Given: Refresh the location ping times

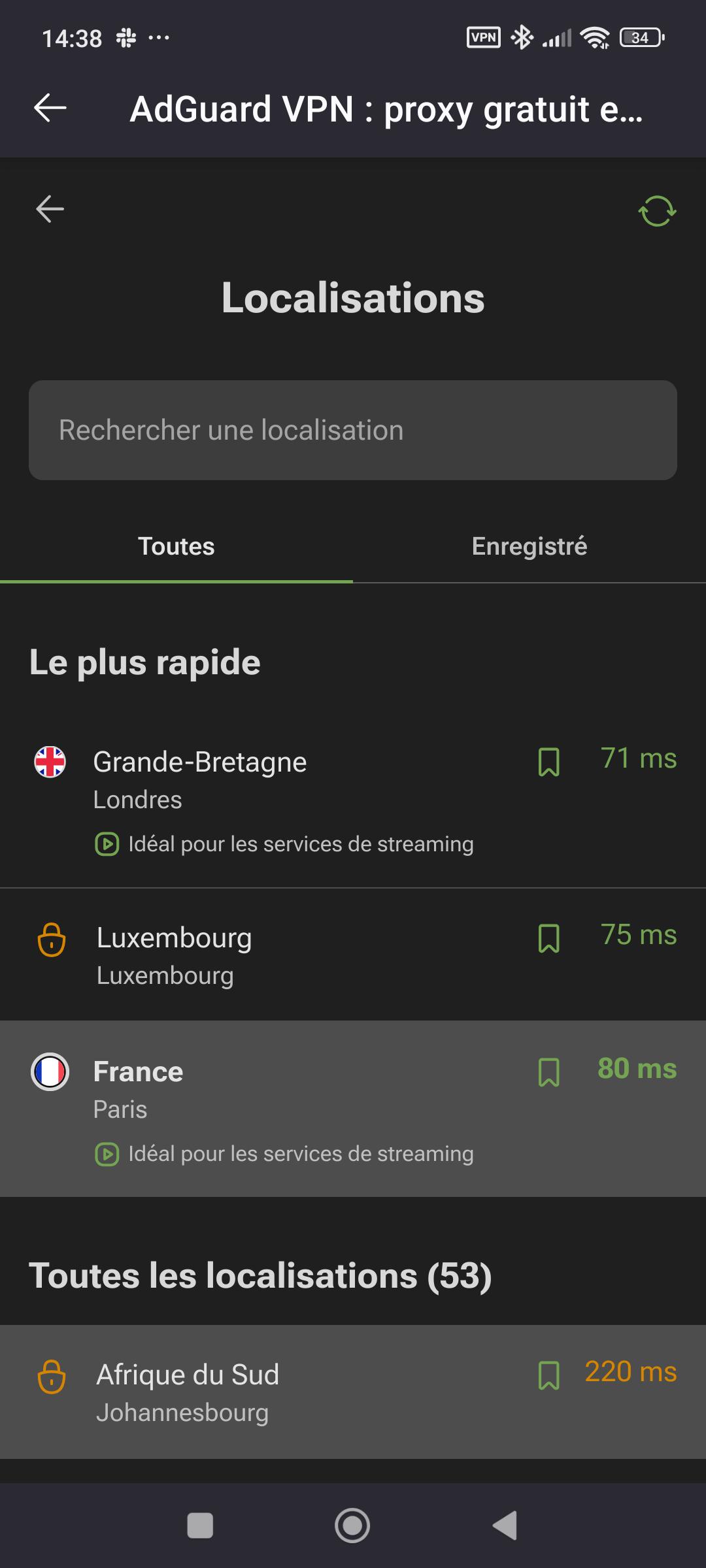Looking at the screenshot, I should pos(656,211).
